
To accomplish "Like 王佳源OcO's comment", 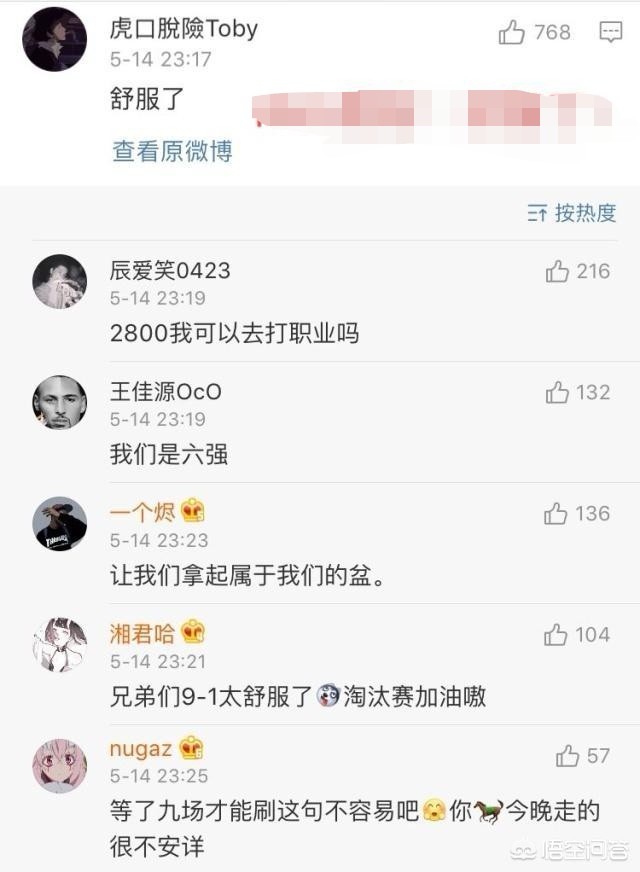I will (557, 393).
